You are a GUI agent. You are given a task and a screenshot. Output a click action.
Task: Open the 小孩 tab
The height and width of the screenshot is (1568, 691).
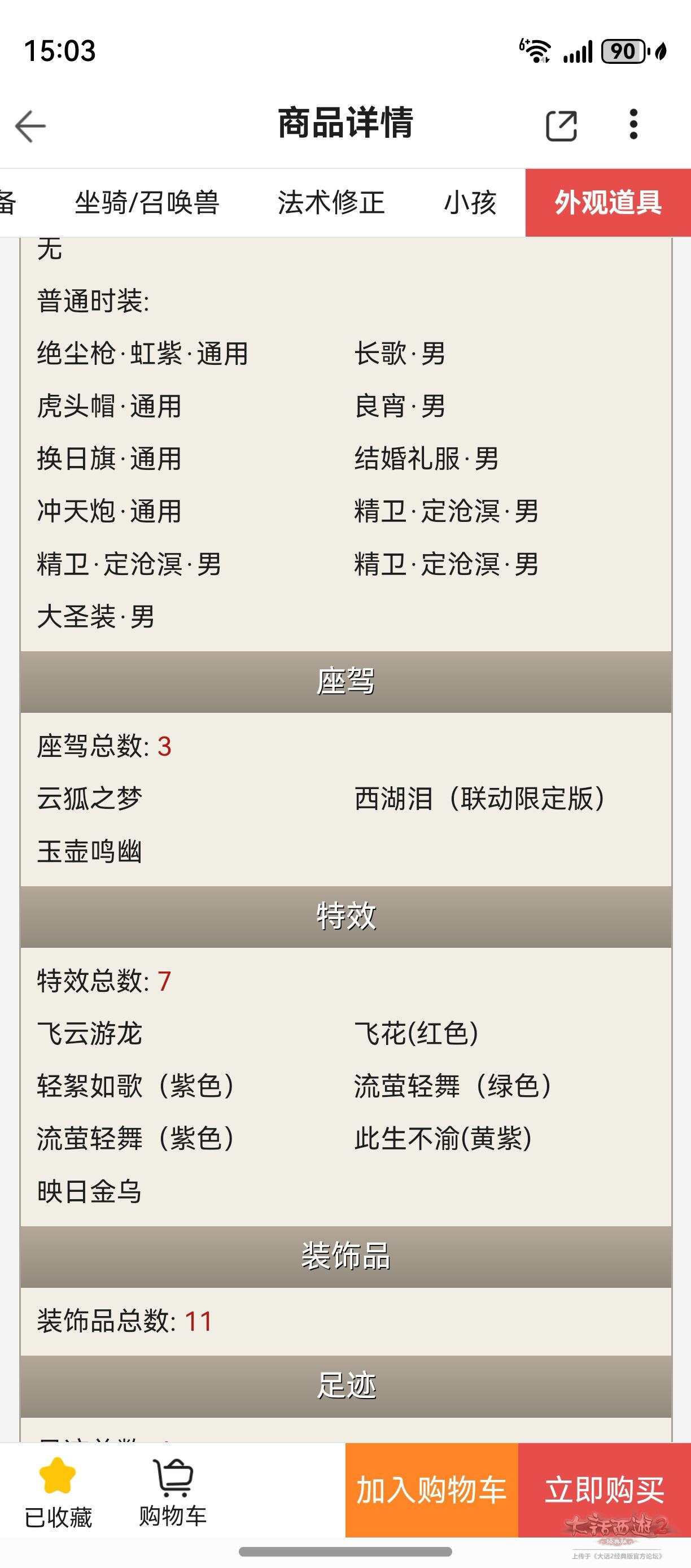[x=470, y=203]
